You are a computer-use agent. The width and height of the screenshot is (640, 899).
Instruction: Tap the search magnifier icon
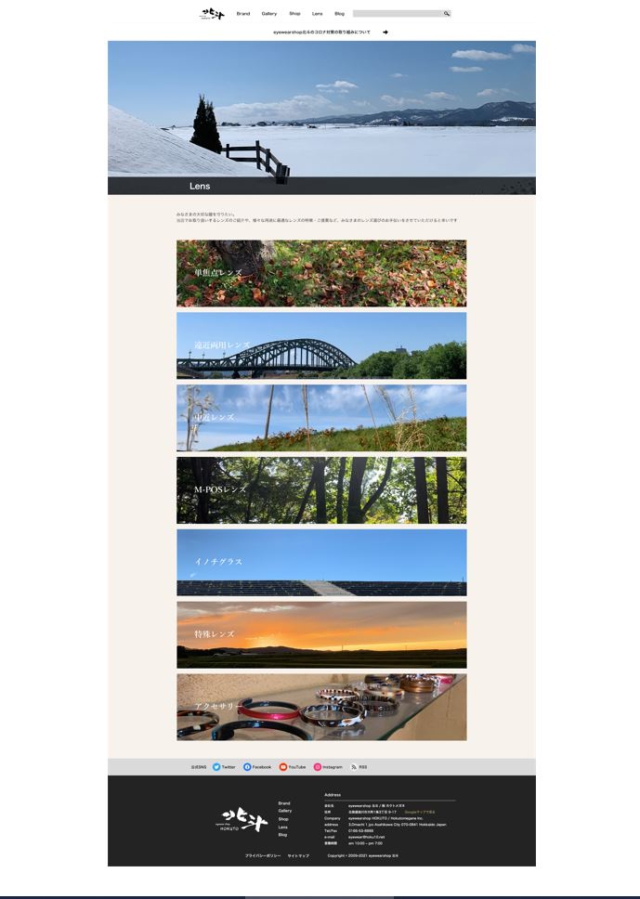pos(447,14)
